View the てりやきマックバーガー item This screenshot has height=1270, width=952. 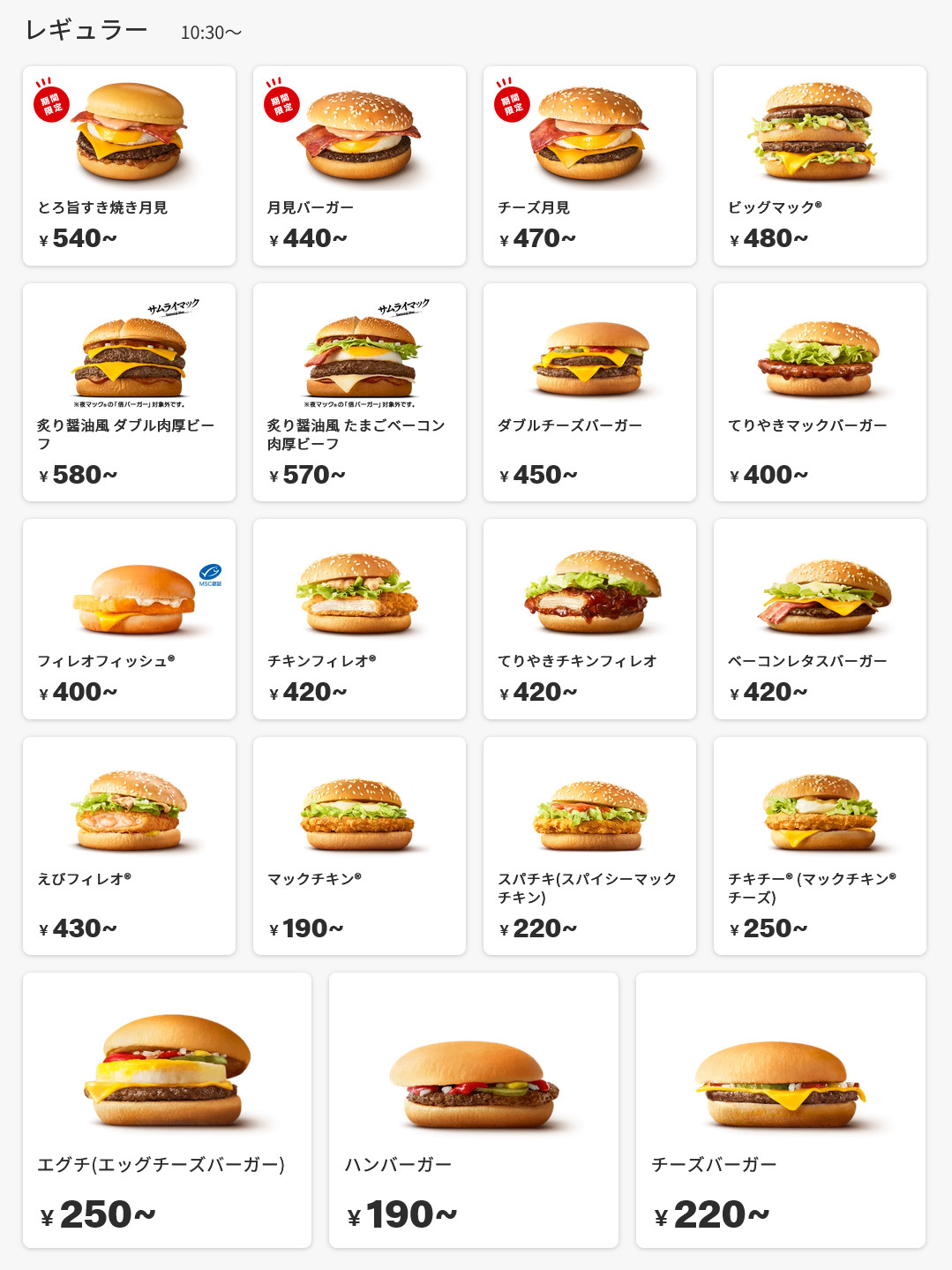(x=820, y=392)
